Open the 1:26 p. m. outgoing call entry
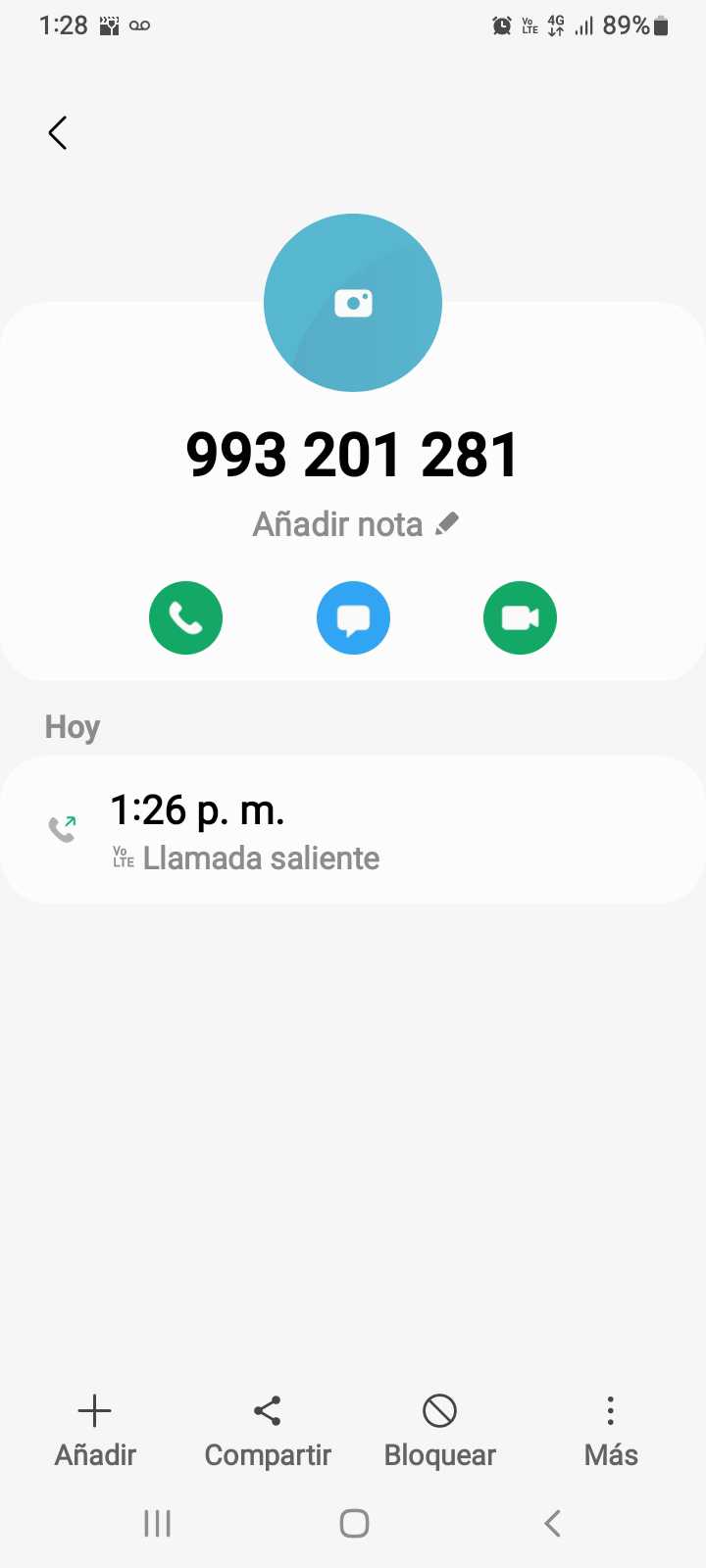This screenshot has height=1568, width=706. tap(353, 831)
